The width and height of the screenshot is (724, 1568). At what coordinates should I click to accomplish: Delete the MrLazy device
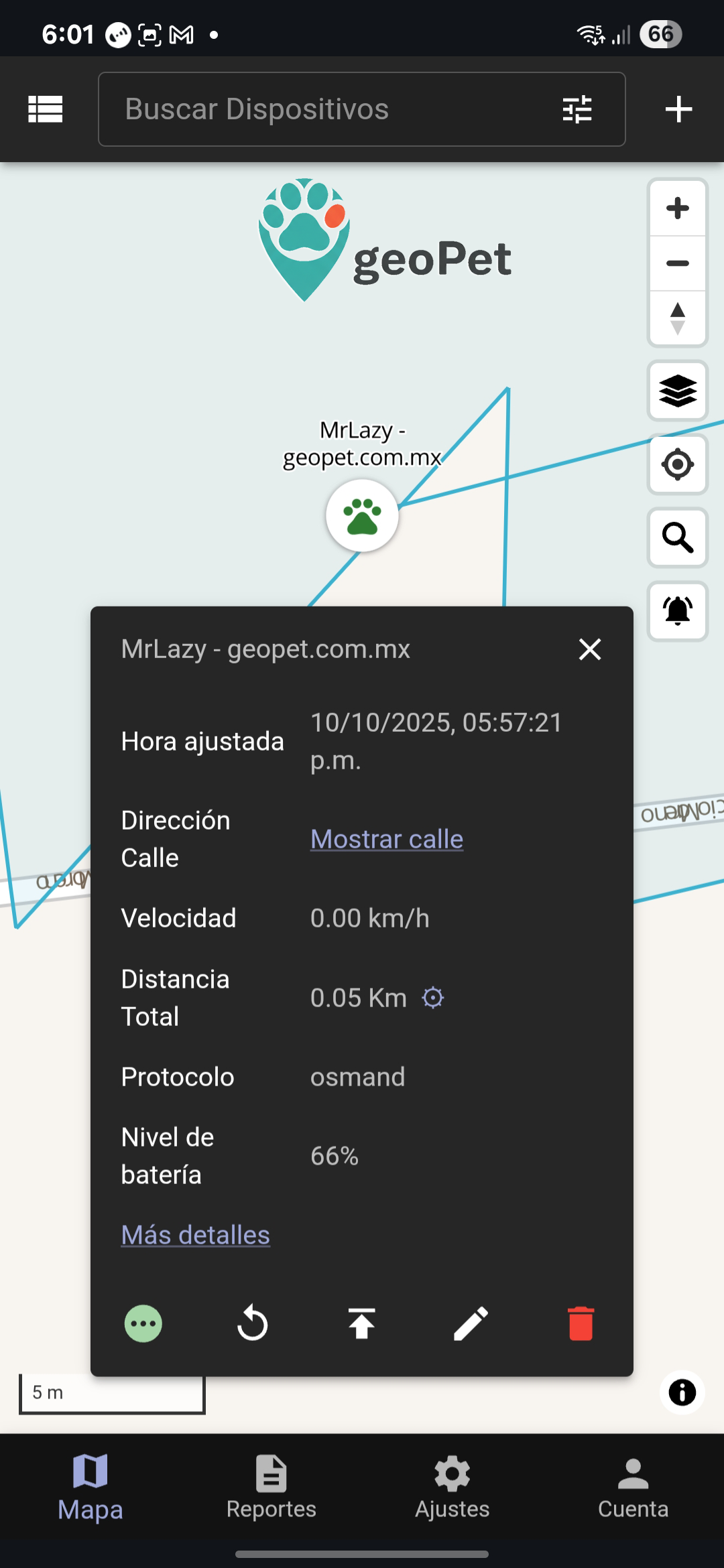[581, 1323]
